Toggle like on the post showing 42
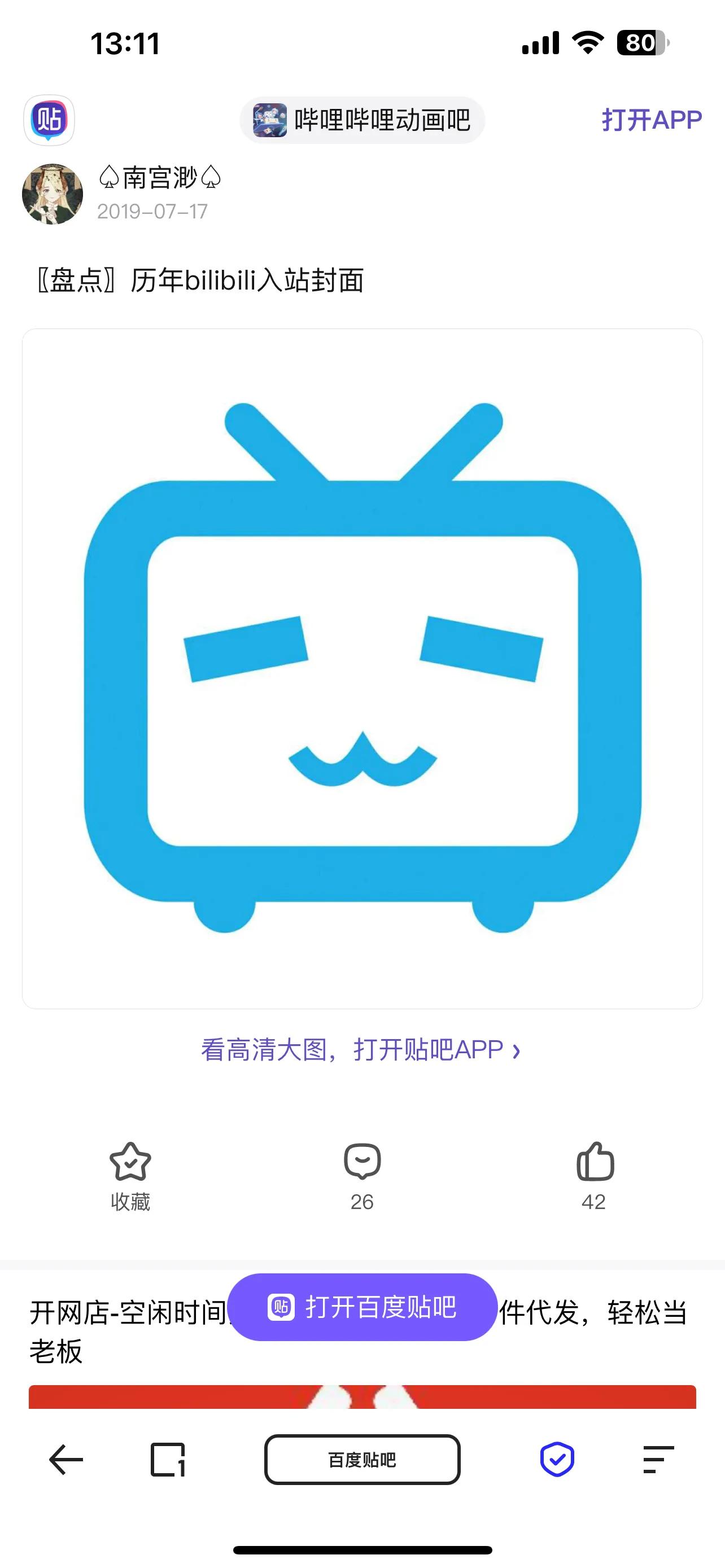 [595, 1202]
